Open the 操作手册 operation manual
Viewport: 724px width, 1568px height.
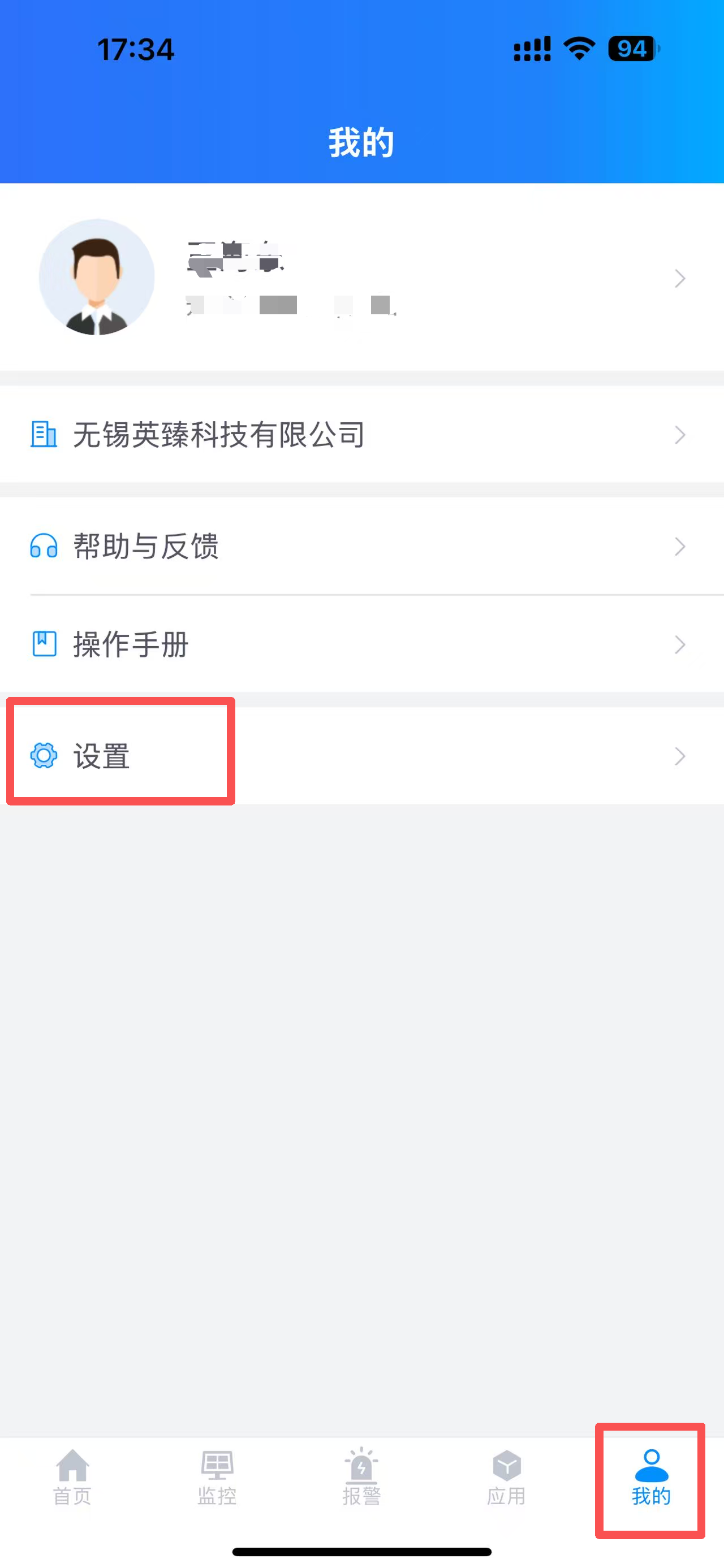click(361, 644)
